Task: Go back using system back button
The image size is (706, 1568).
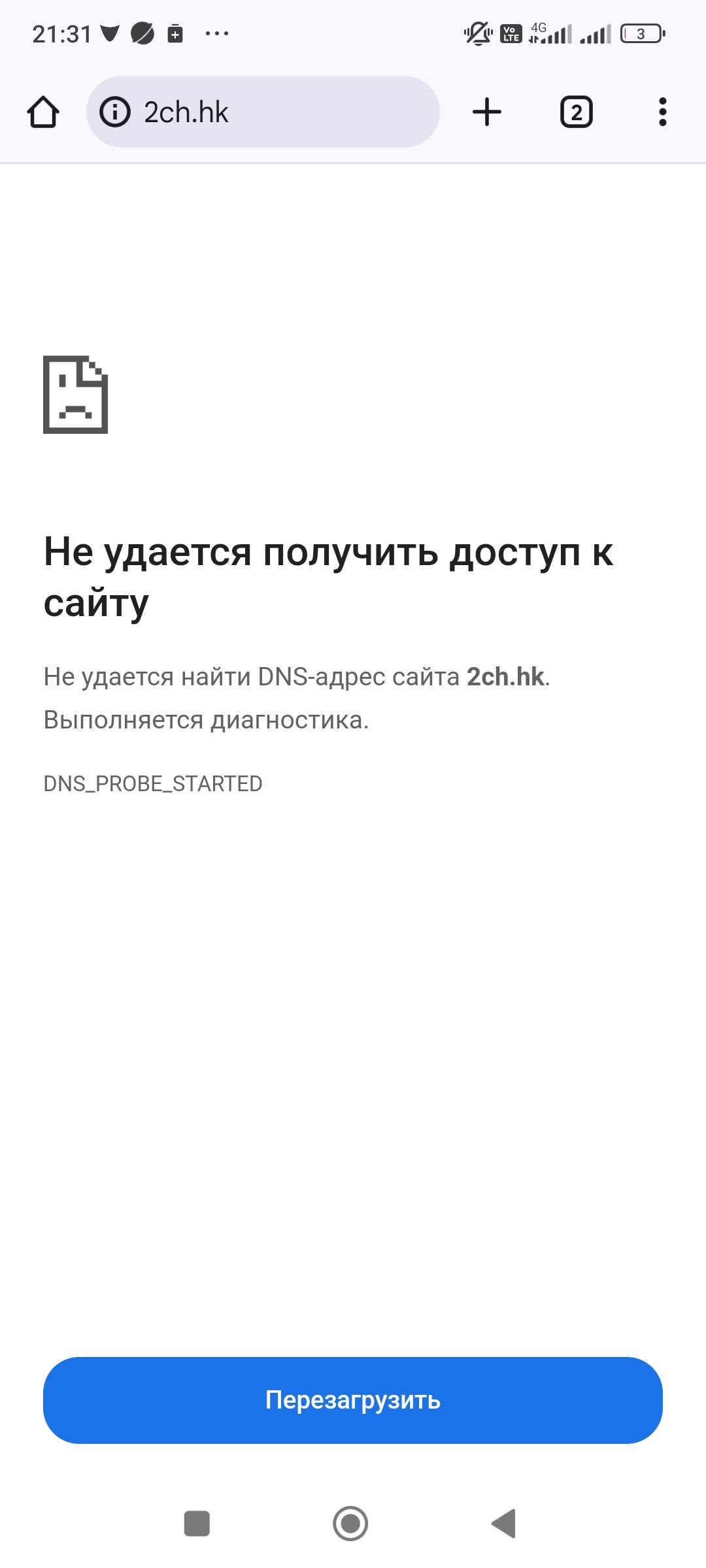Action: pos(504,1524)
